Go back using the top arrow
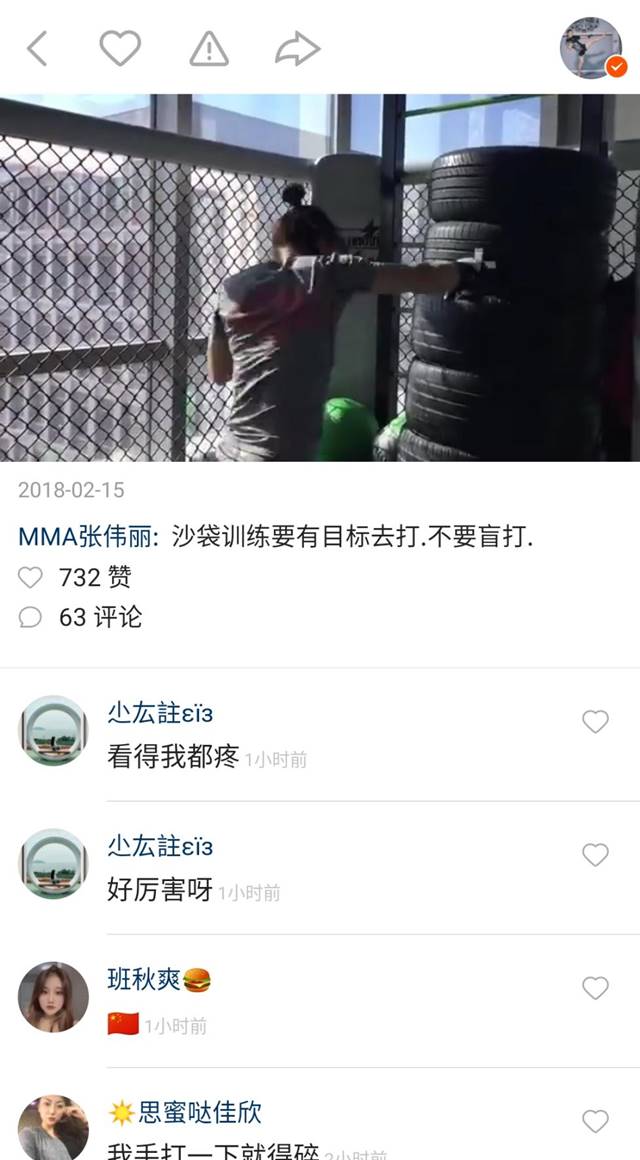 pos(37,48)
